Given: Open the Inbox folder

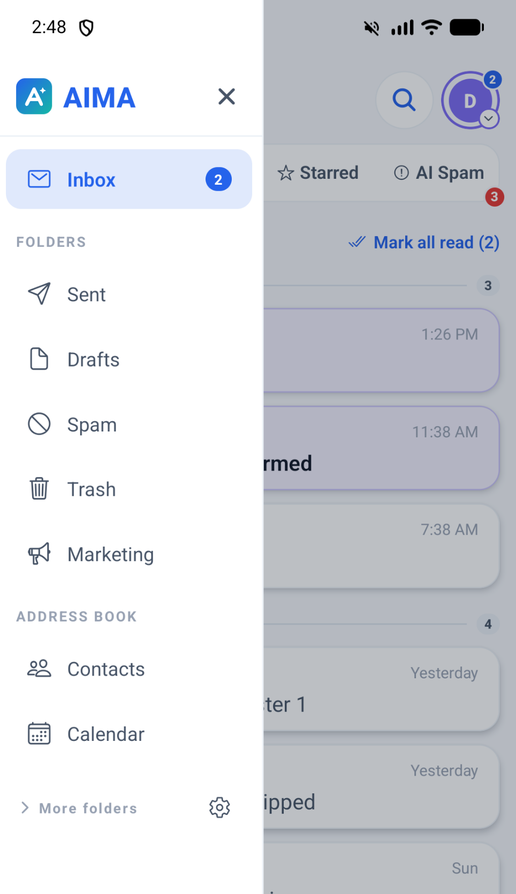Looking at the screenshot, I should coord(129,179).
